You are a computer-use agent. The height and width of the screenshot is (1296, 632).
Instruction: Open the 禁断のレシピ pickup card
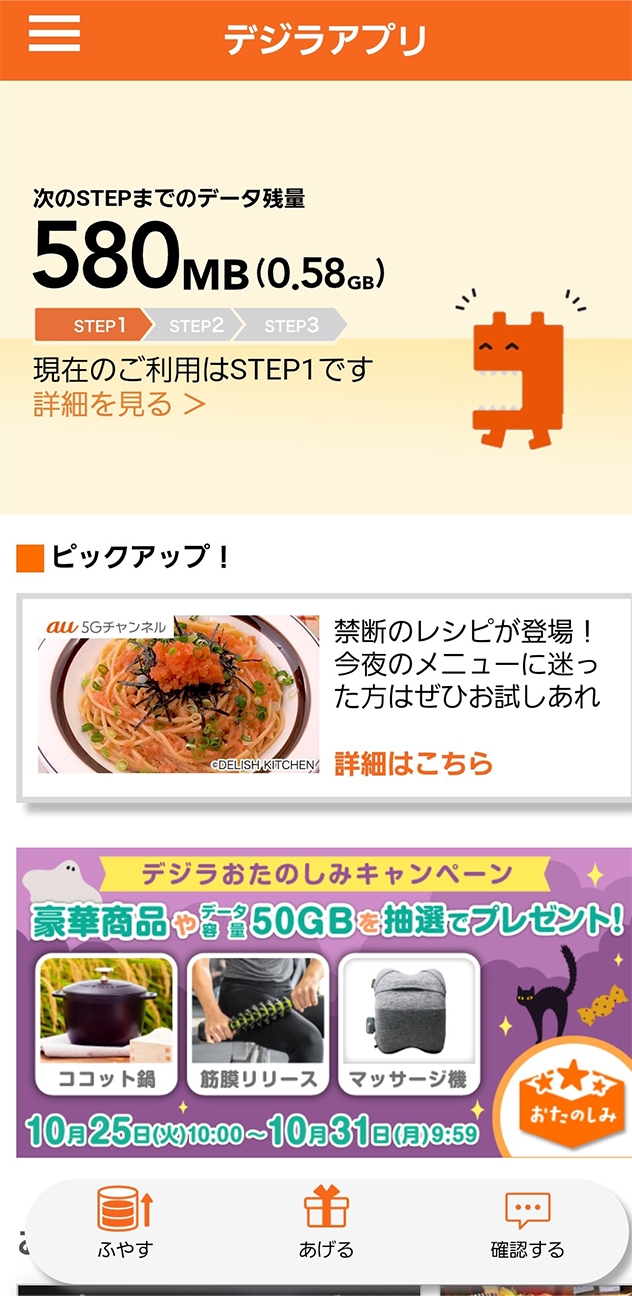[x=324, y=696]
